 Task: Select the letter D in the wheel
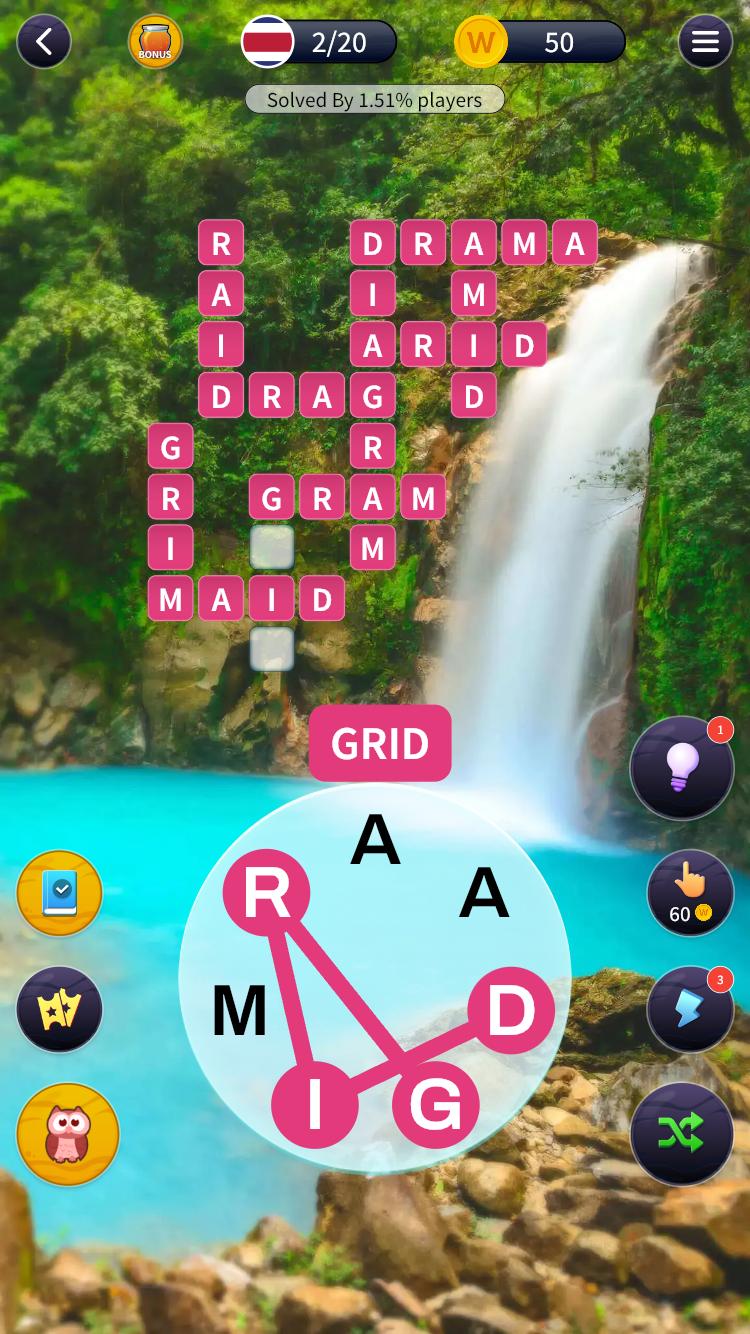click(511, 1011)
